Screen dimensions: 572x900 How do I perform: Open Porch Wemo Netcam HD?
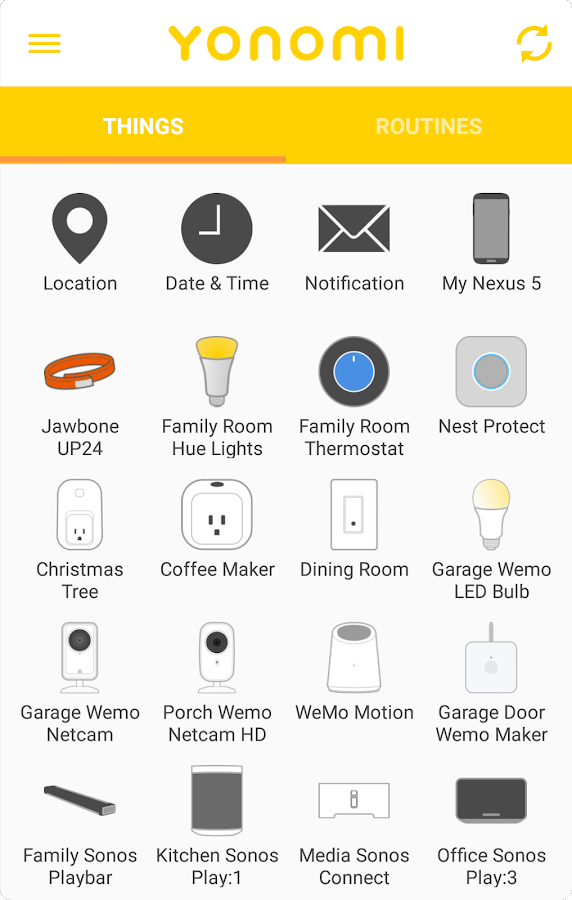click(x=217, y=683)
